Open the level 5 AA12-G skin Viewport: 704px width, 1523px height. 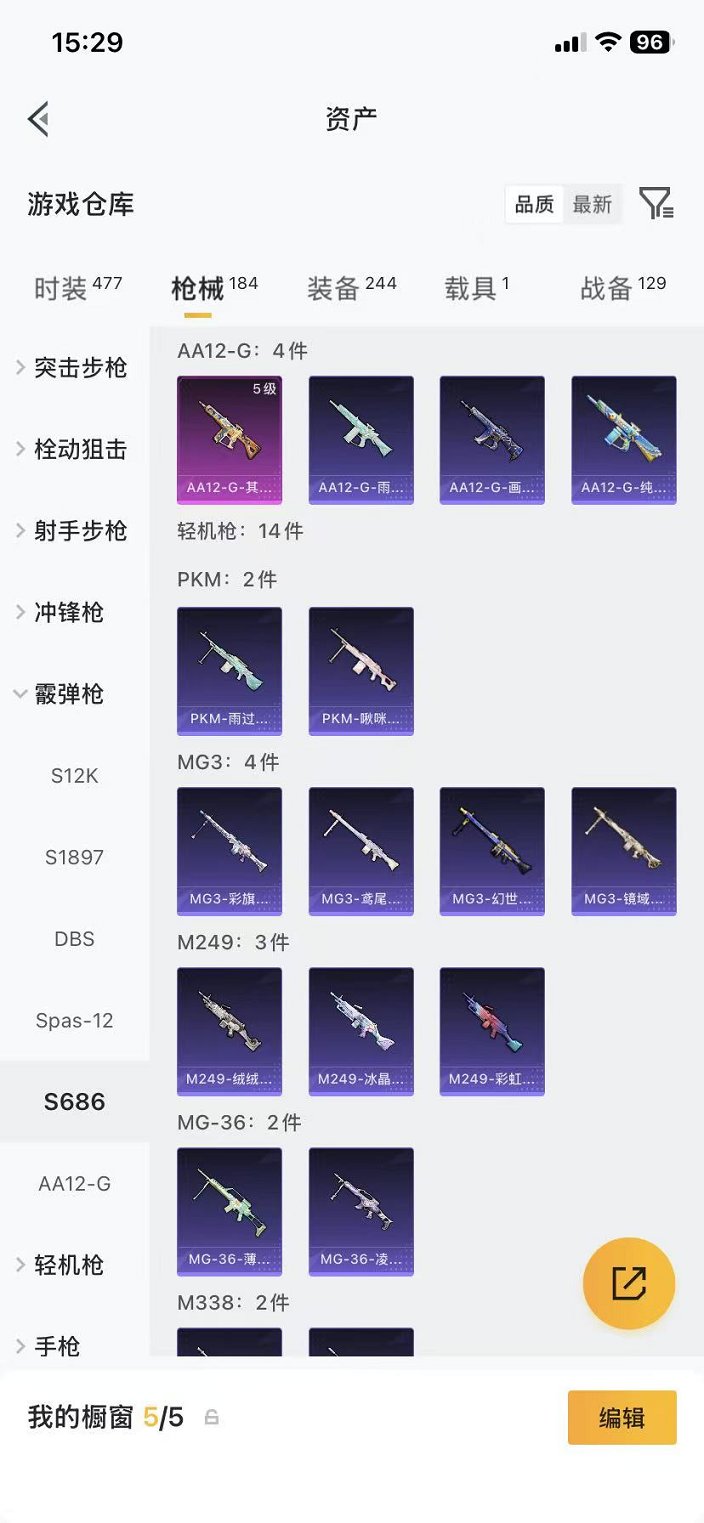229,439
